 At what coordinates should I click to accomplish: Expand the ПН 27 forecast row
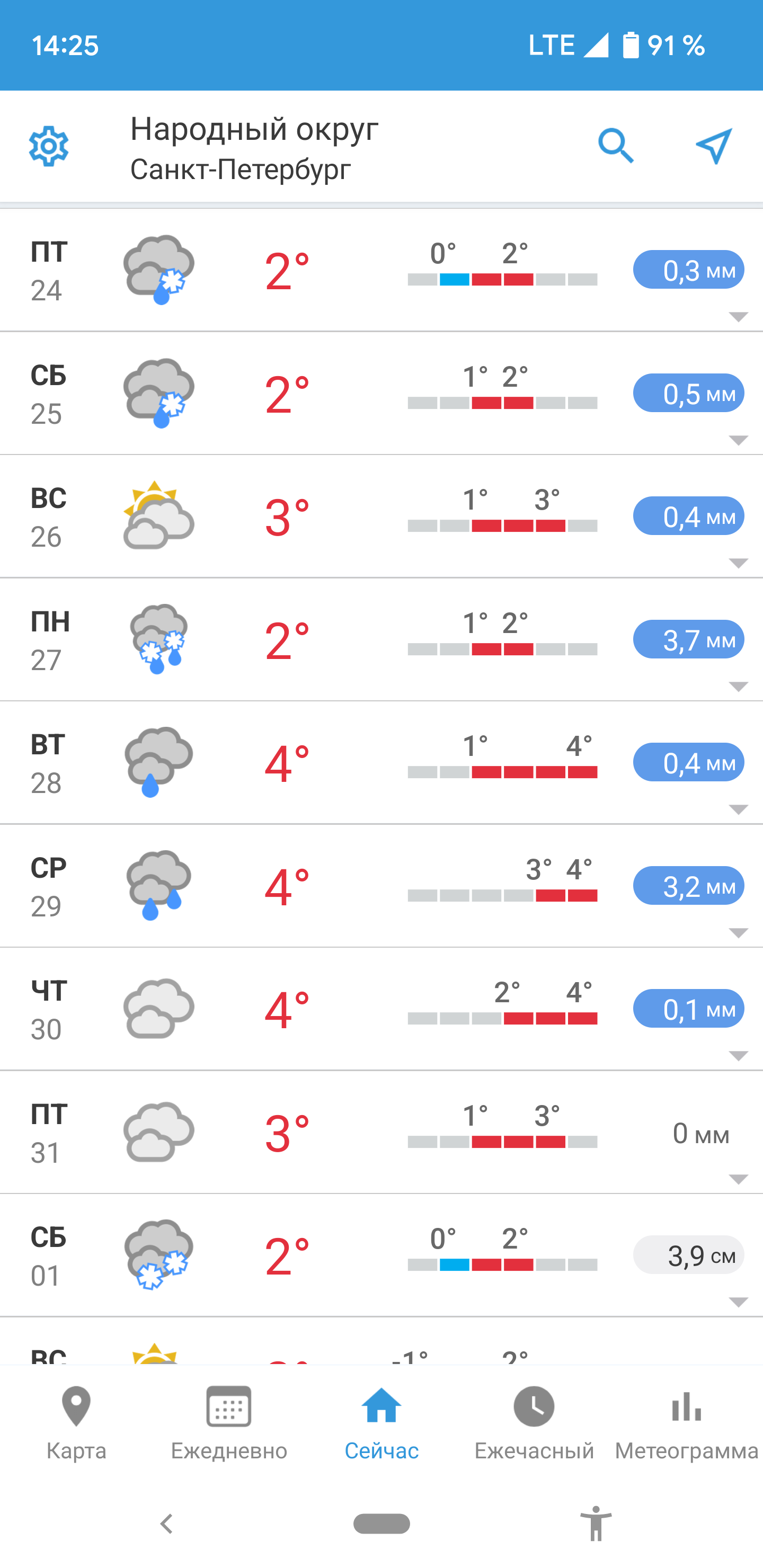click(x=381, y=640)
